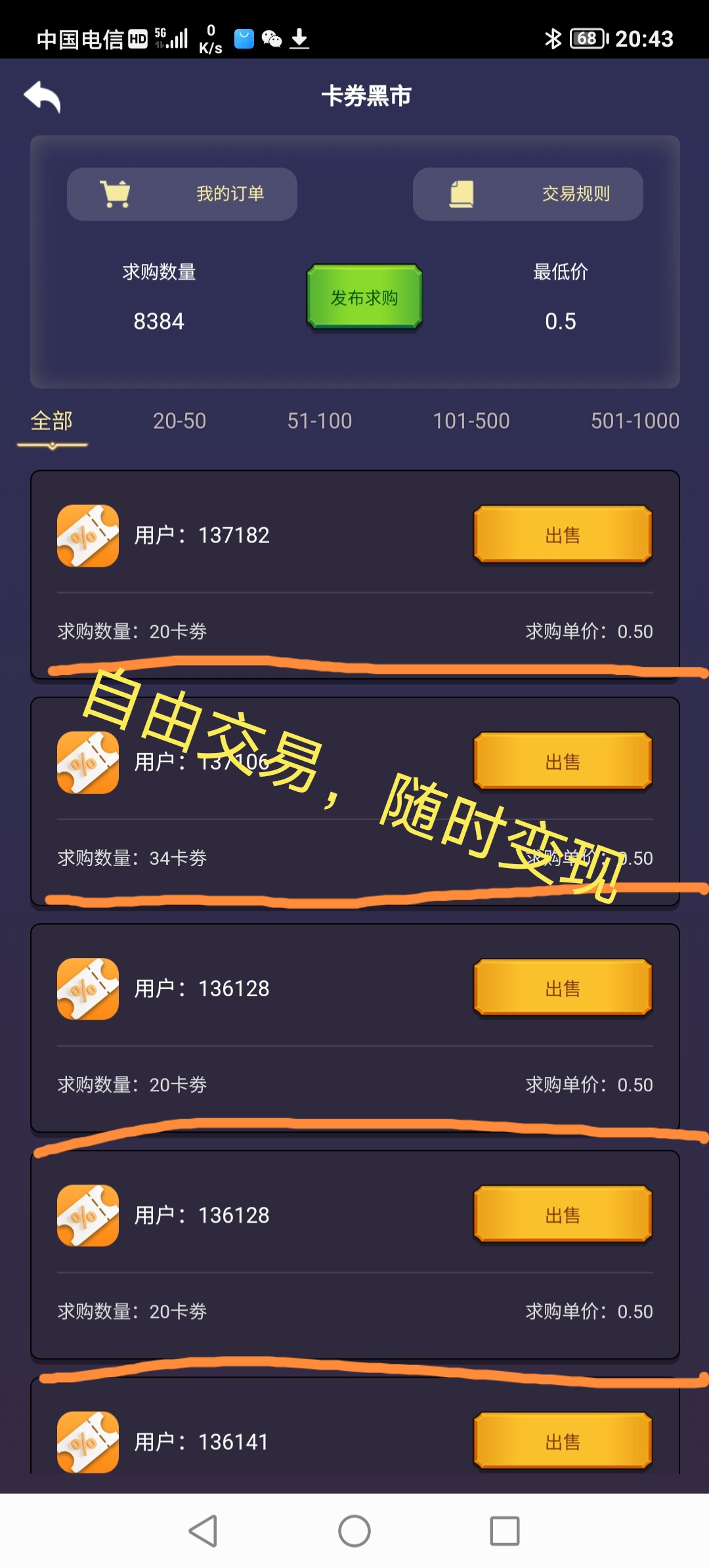Tap 出售 for user 137182
709x1568 pixels.
[x=563, y=534]
